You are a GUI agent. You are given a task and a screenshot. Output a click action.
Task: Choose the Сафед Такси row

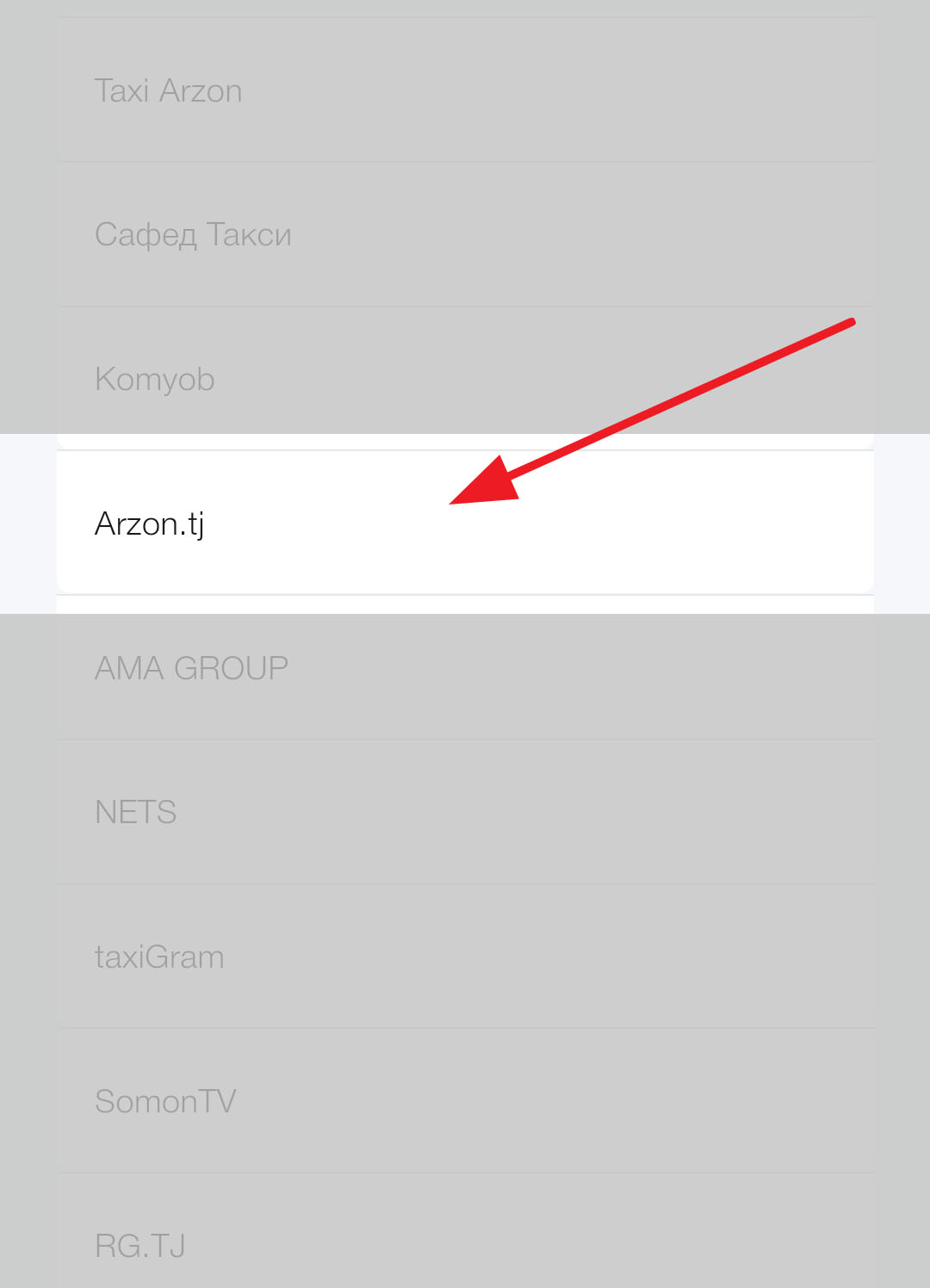[465, 234]
